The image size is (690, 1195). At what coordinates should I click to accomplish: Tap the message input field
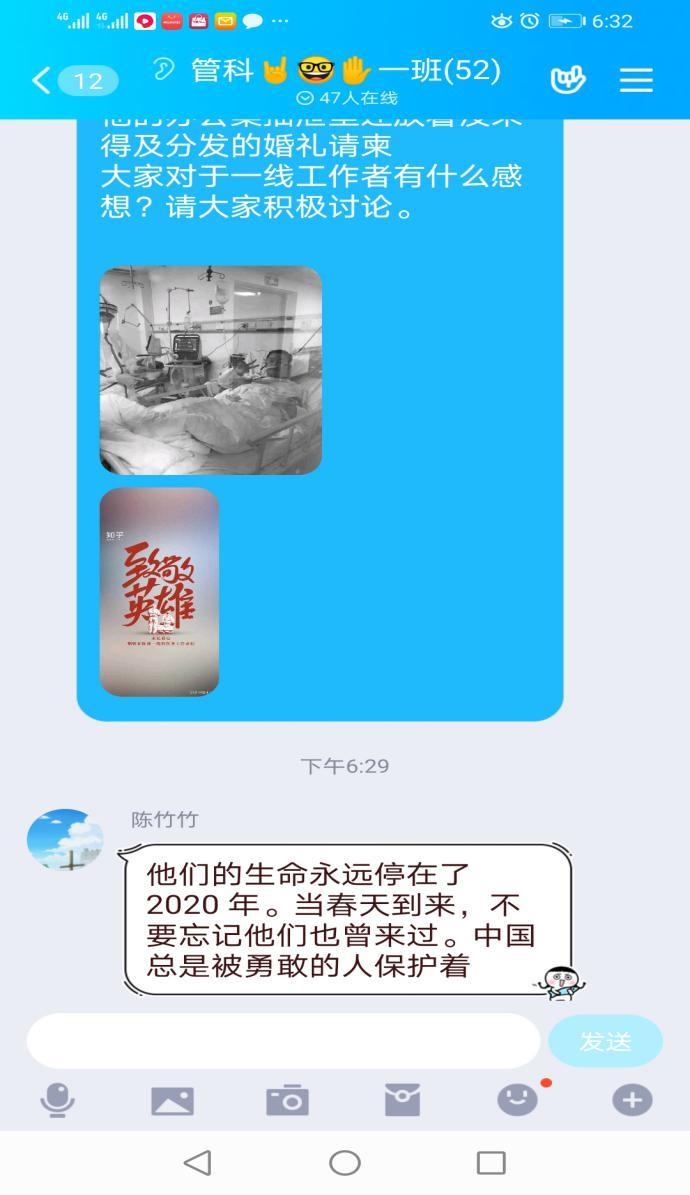click(x=283, y=1041)
